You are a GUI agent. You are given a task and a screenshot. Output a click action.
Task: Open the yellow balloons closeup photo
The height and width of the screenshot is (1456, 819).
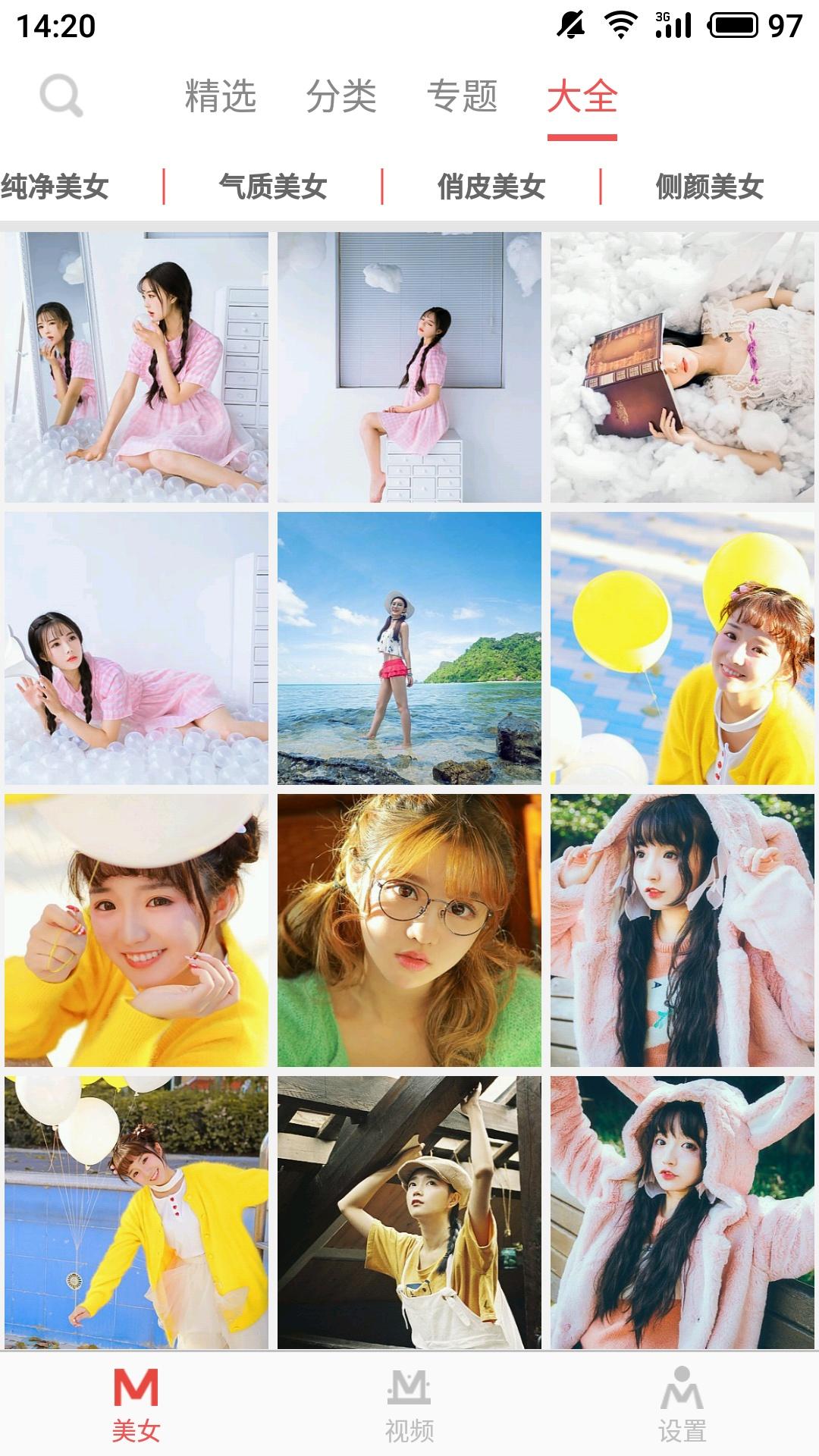click(682, 648)
